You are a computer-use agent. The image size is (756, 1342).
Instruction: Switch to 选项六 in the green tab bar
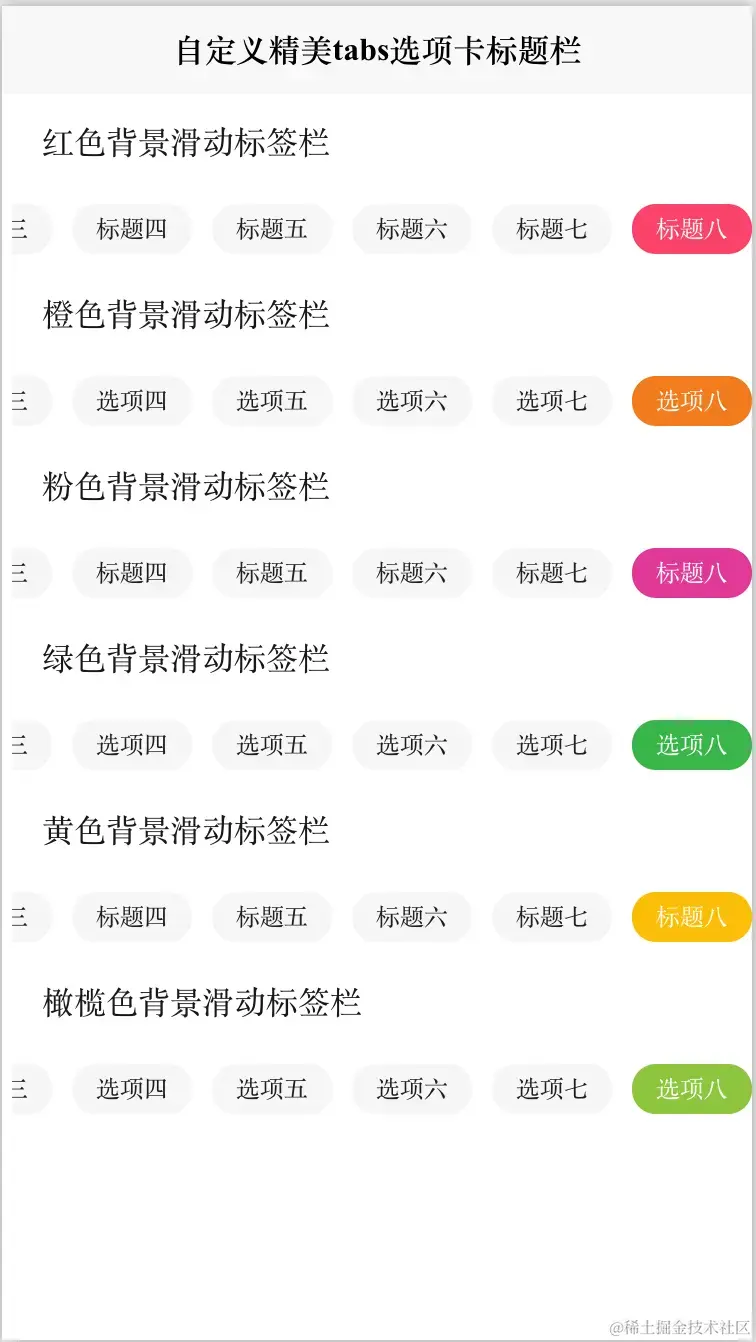[x=411, y=745]
